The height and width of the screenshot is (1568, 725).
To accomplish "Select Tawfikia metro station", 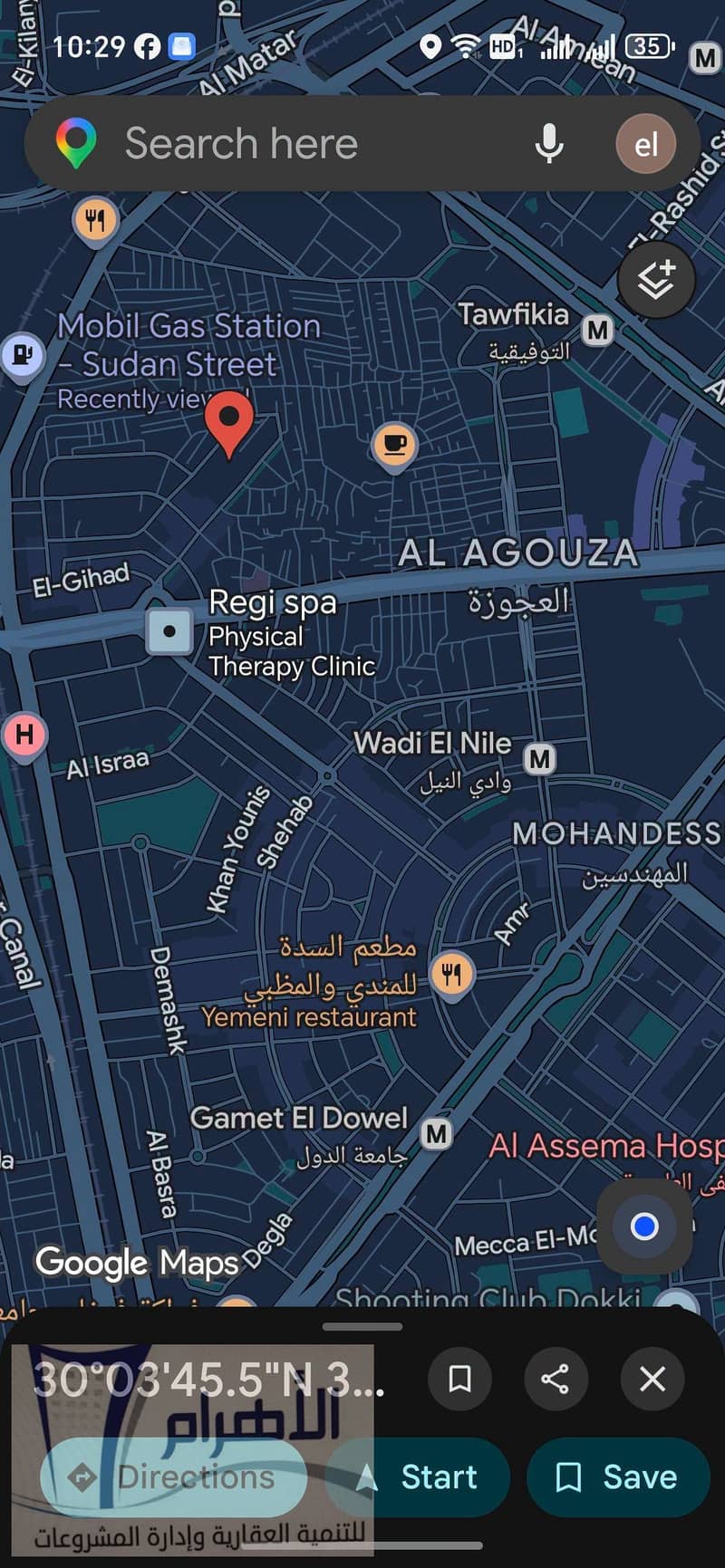I will click(x=597, y=330).
